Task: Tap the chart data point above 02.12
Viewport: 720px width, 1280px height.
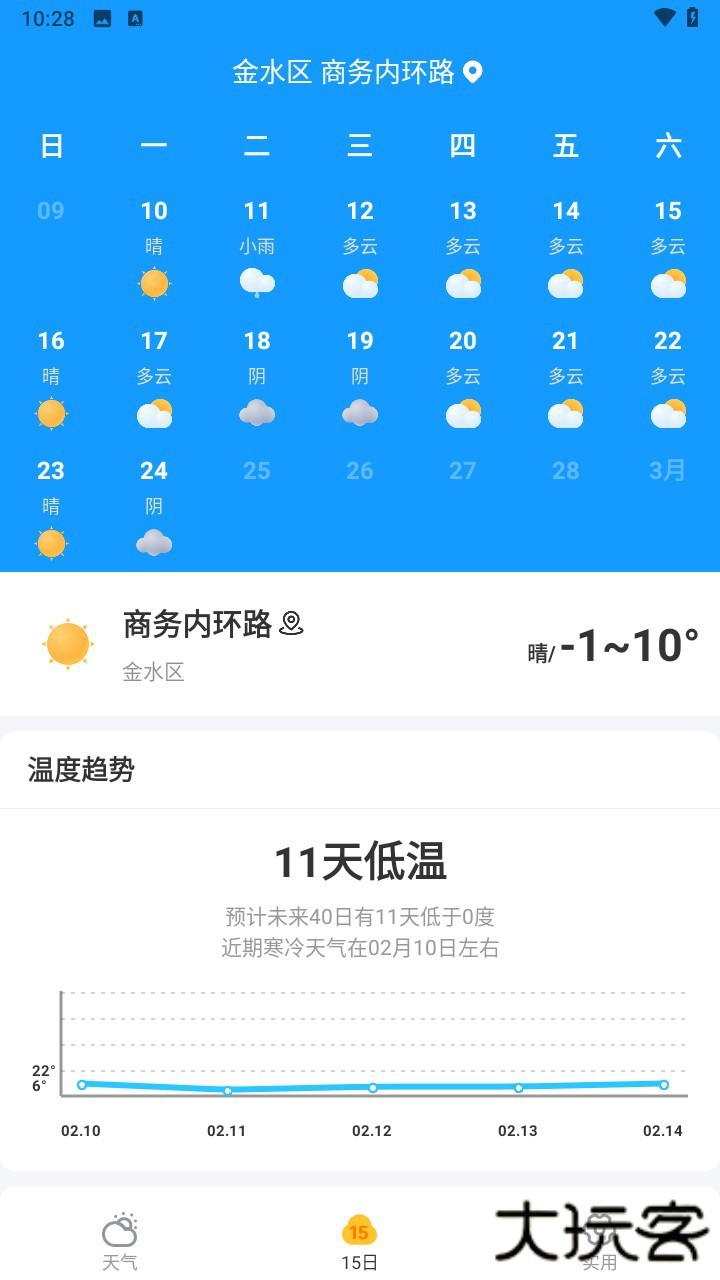Action: tap(373, 1088)
